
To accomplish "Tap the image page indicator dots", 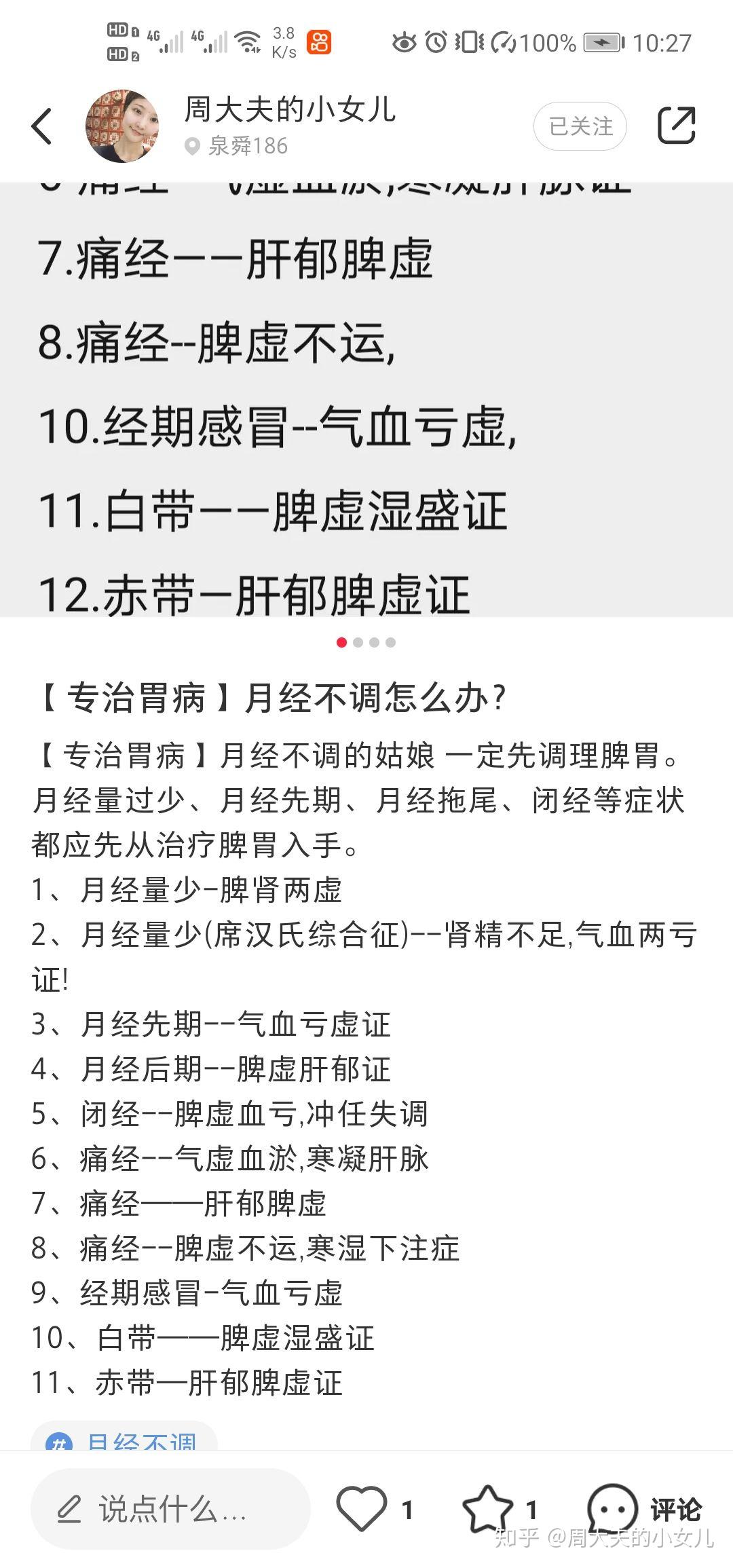I will (x=366, y=642).
